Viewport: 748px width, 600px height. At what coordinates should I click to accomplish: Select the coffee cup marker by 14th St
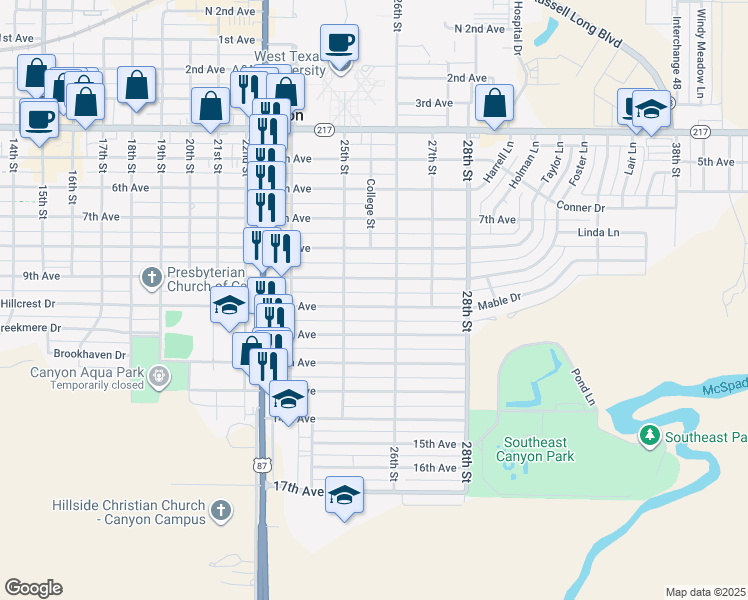point(38,118)
